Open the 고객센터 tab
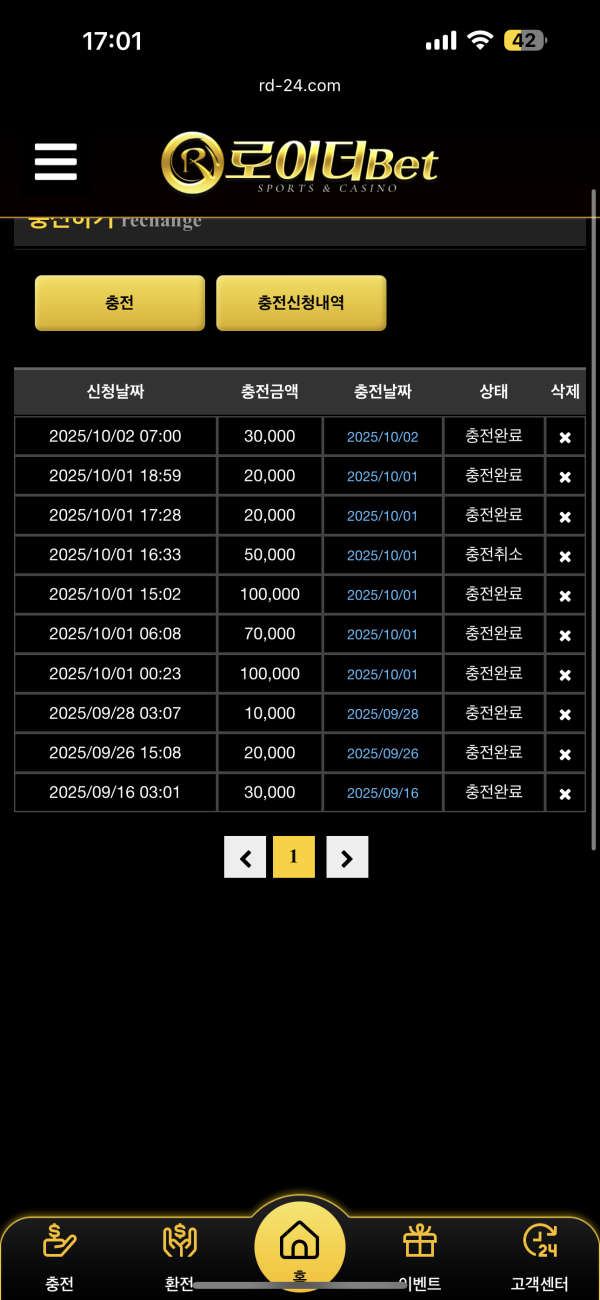This screenshot has width=600, height=1300. (x=540, y=1256)
